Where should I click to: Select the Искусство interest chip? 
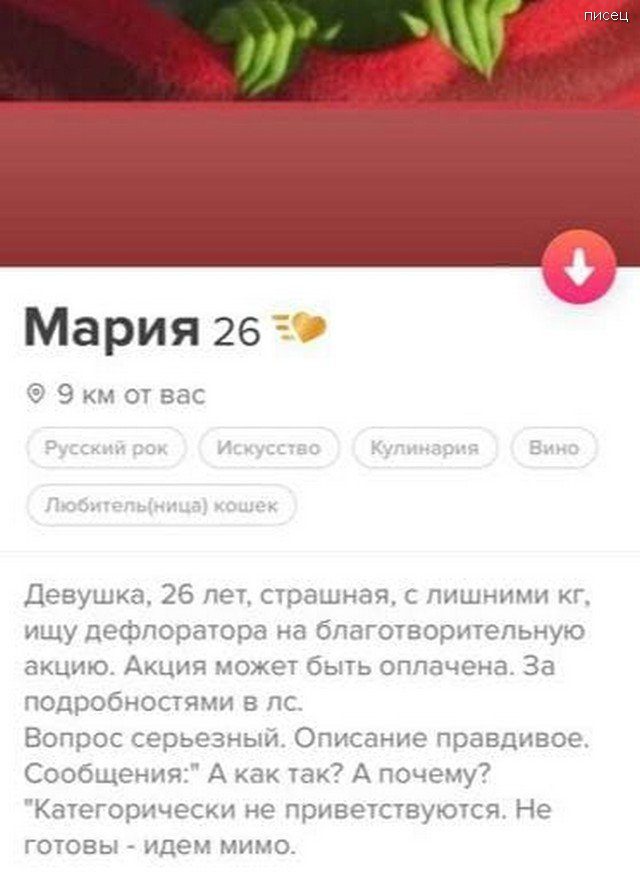coord(270,448)
